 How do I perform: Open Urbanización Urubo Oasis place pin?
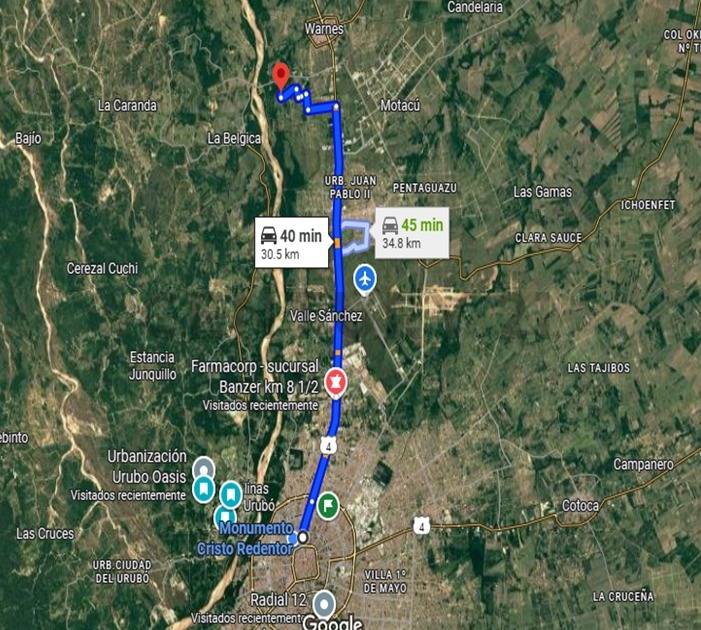click(x=203, y=468)
